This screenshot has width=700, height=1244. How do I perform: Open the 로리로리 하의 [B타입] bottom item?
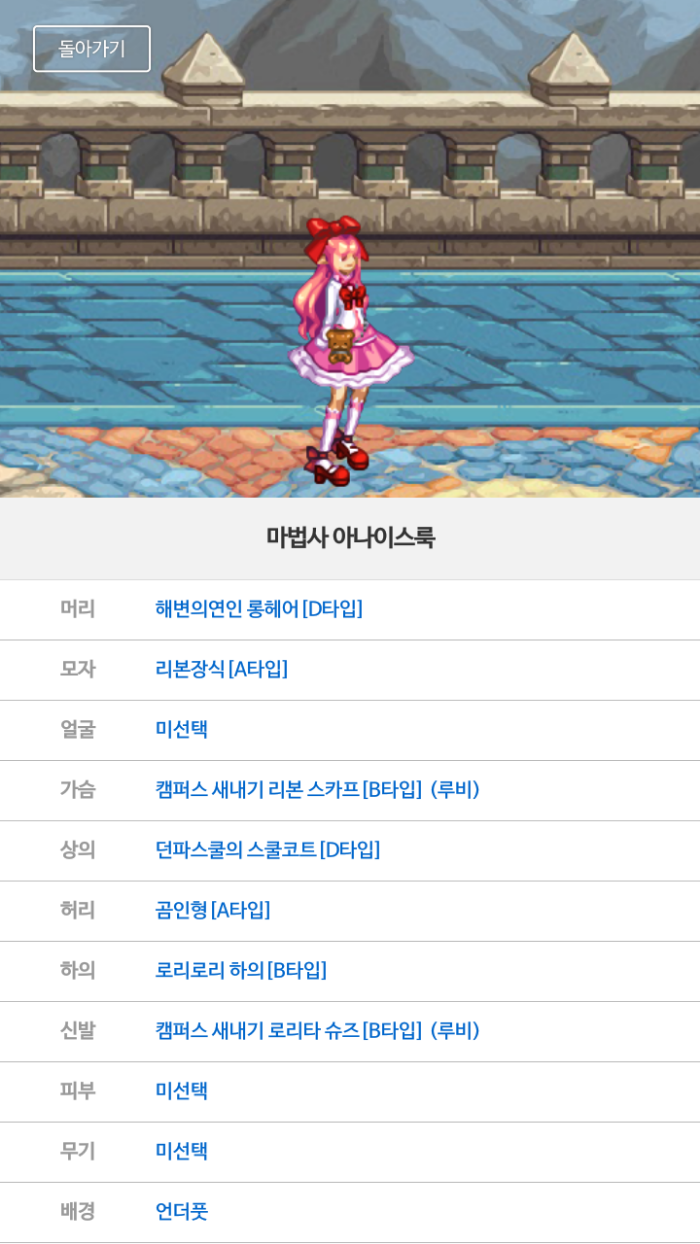pyautogui.click(x=241, y=970)
